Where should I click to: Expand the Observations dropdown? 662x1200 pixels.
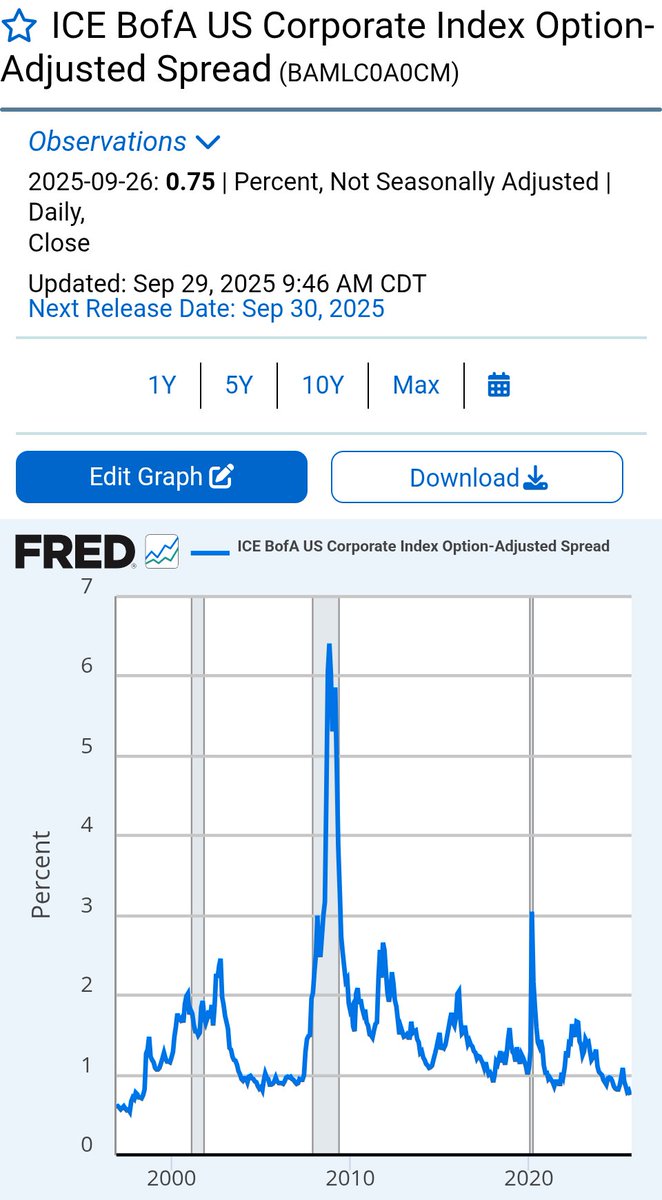(125, 142)
